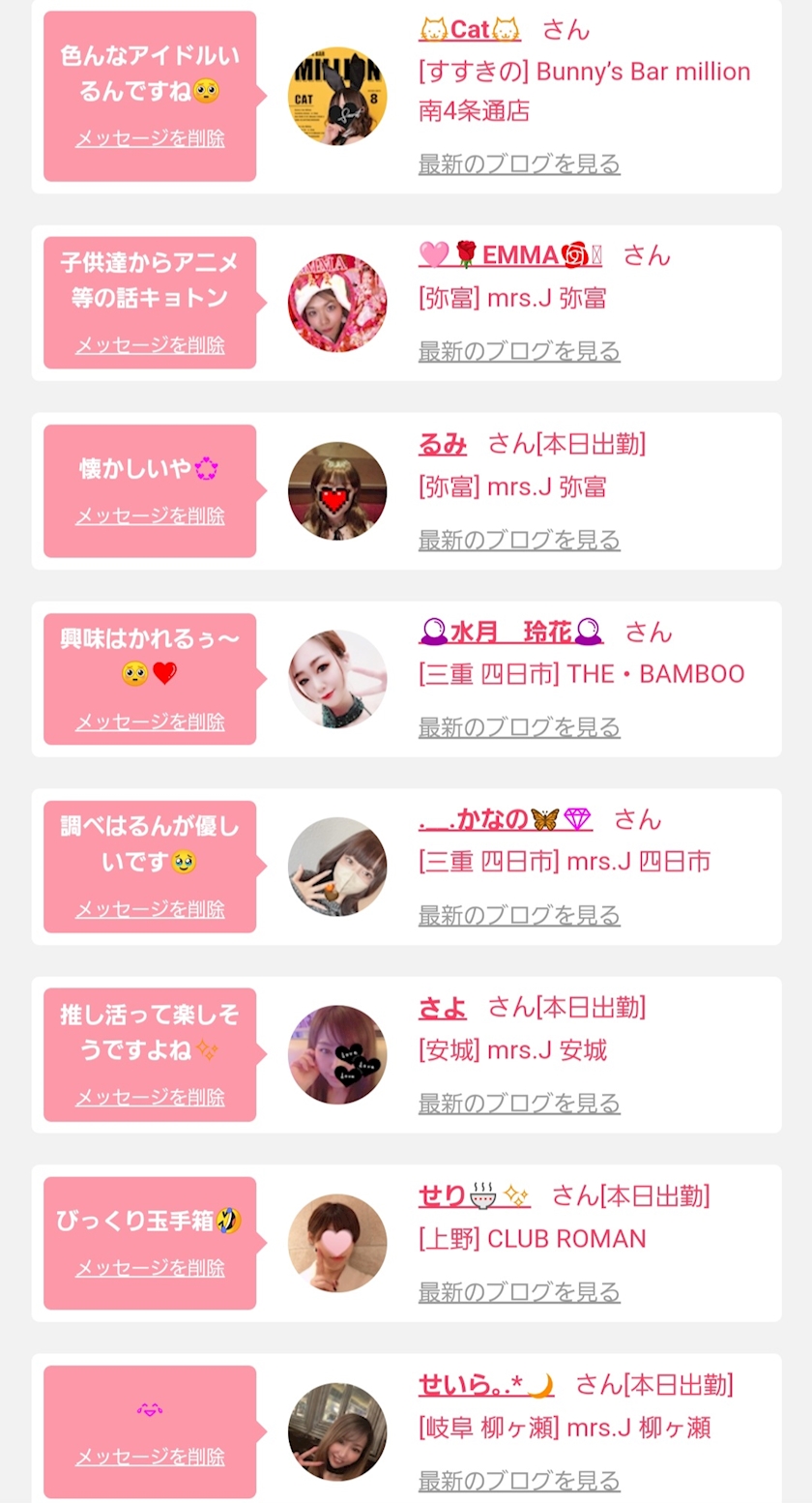Delete the 懐かしいや message
Screen dimensions: 812x1503
pyautogui.click(x=150, y=516)
